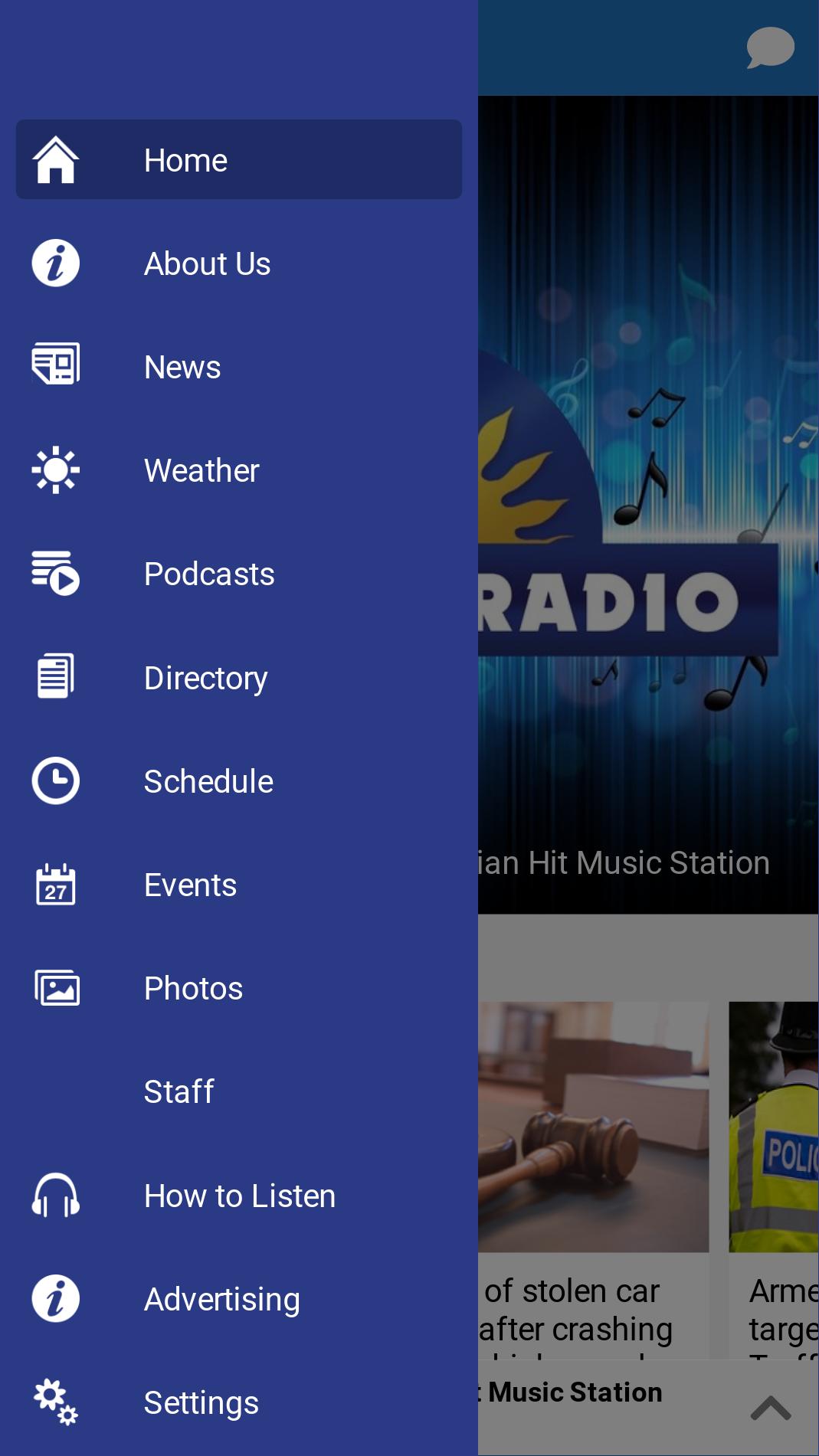
Task: Click the chat bubble icon at top right
Action: click(769, 49)
